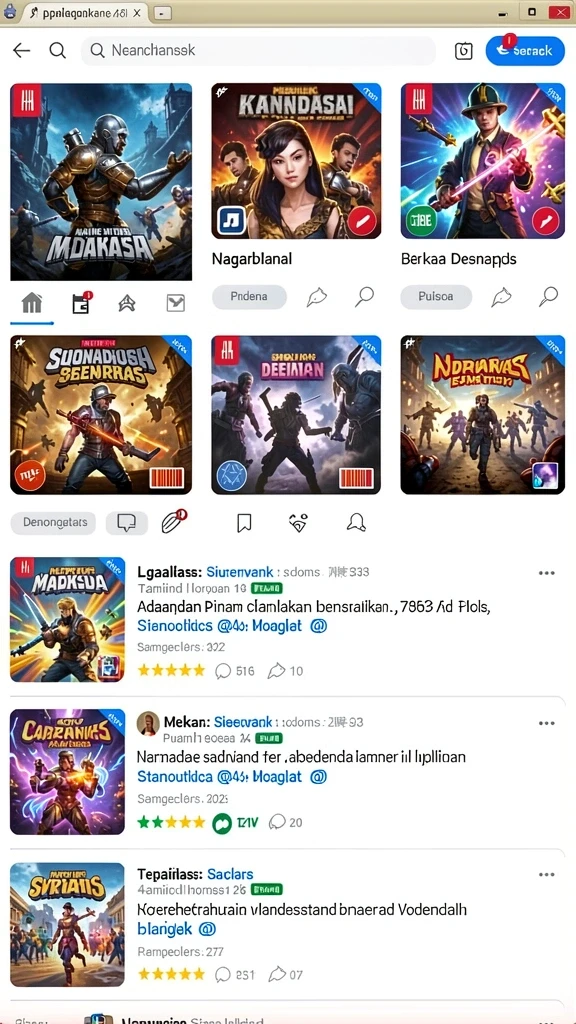
Task: Open overflow menu for the Lgaallass post
Action: coord(547,573)
